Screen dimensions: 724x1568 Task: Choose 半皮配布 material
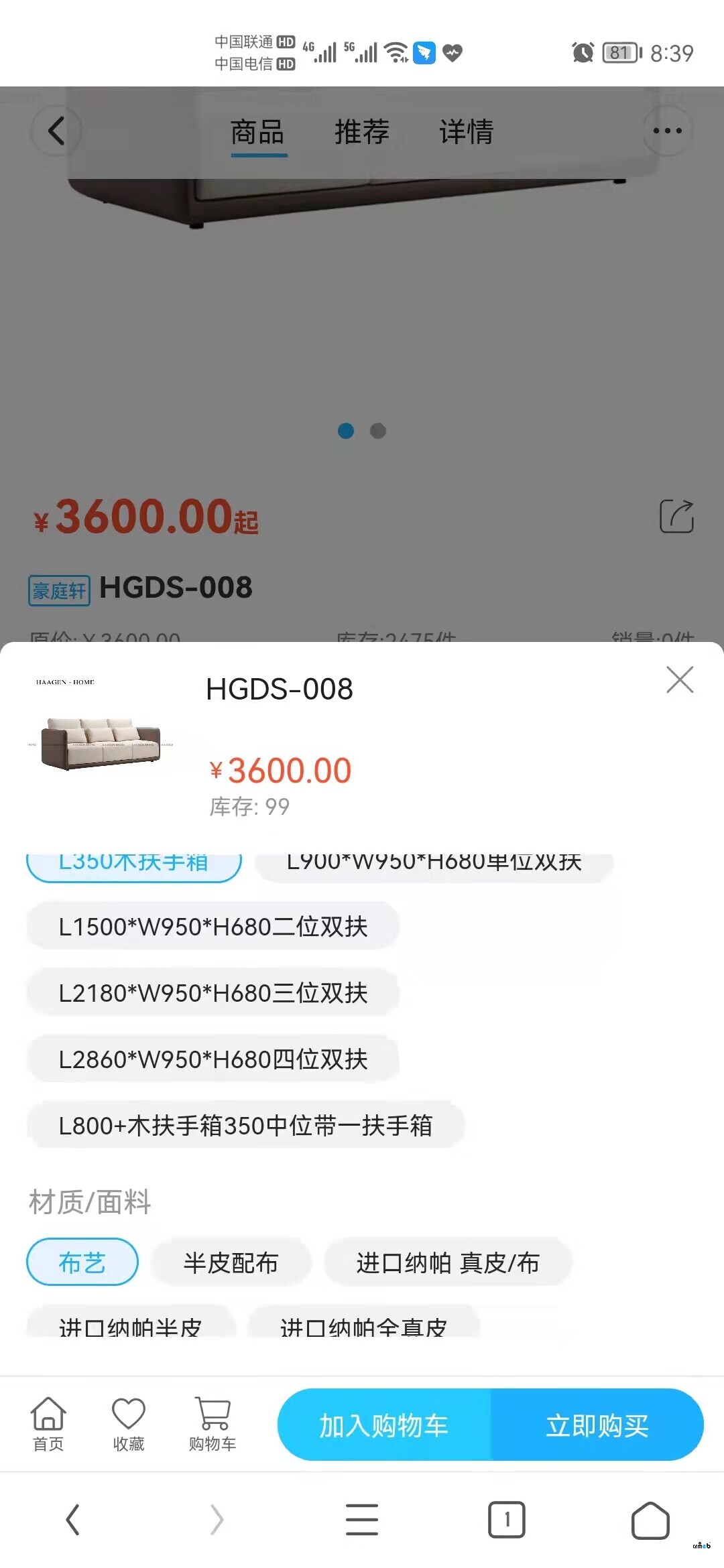231,1262
